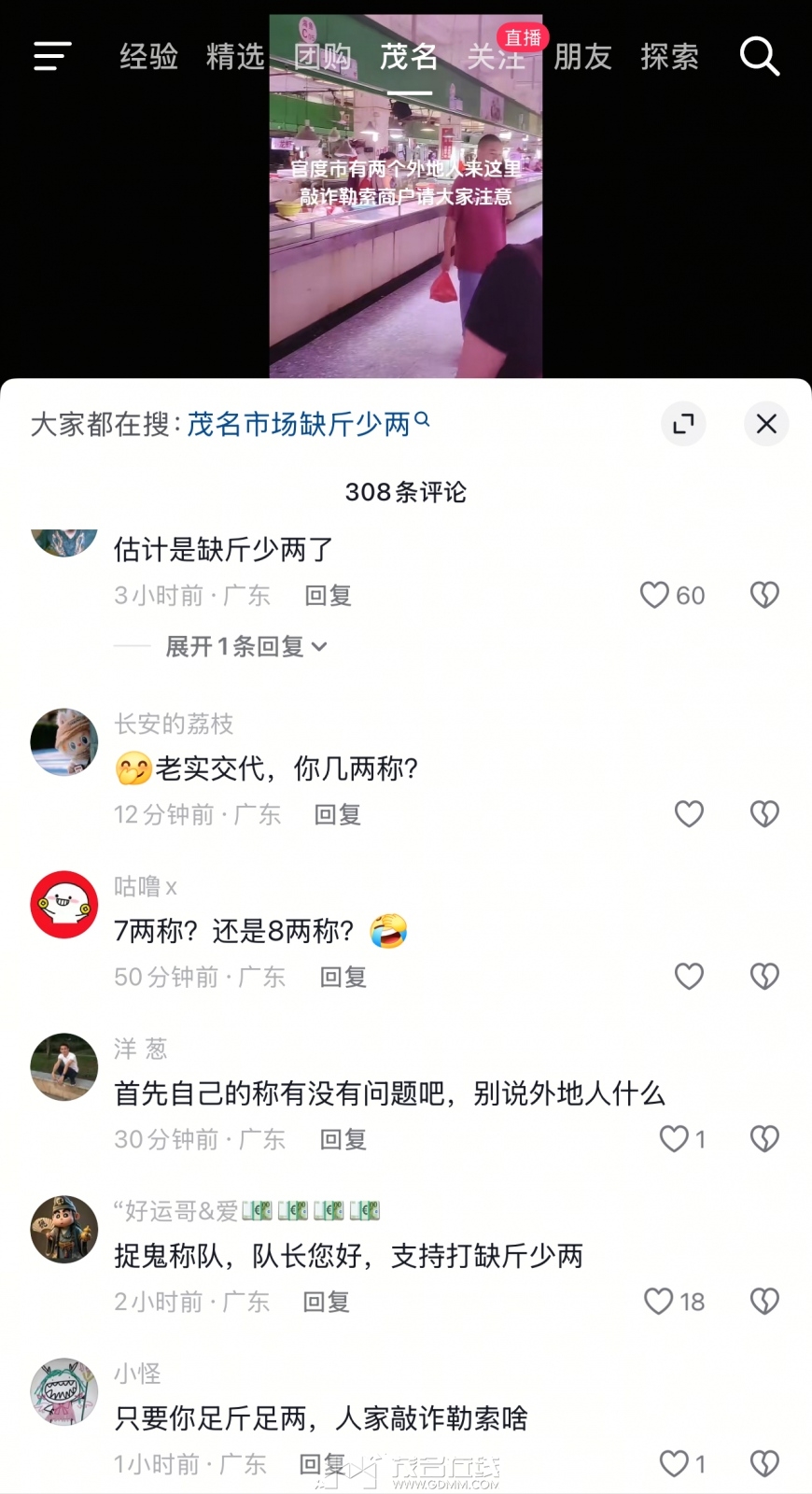Dislike 小怪's comment
This screenshot has height=1494, width=812.
pos(764,1463)
